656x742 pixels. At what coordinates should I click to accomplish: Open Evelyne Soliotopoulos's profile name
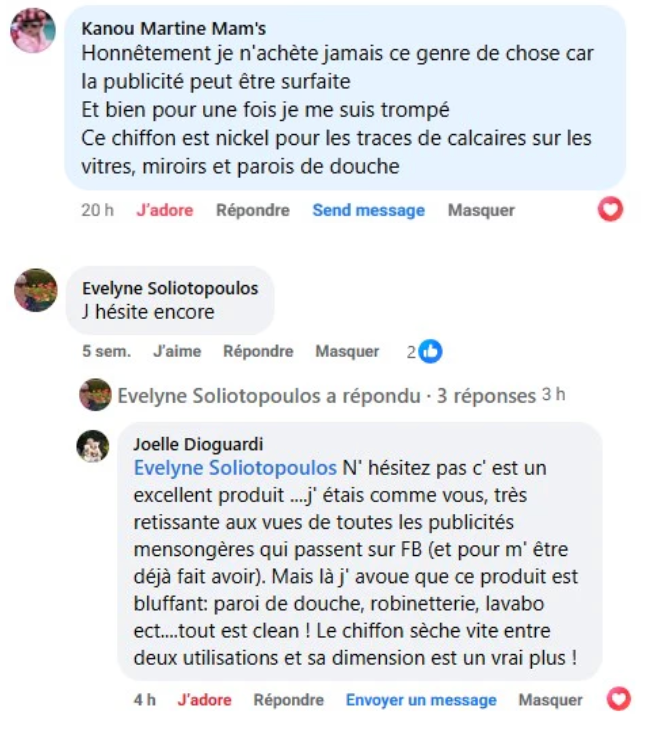pos(170,288)
